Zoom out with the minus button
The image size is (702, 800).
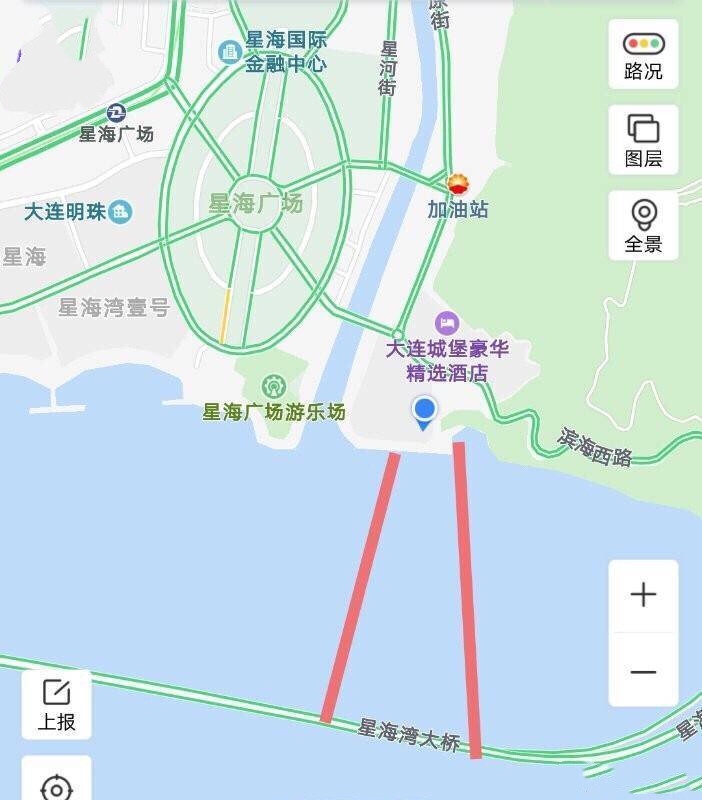pos(643,671)
